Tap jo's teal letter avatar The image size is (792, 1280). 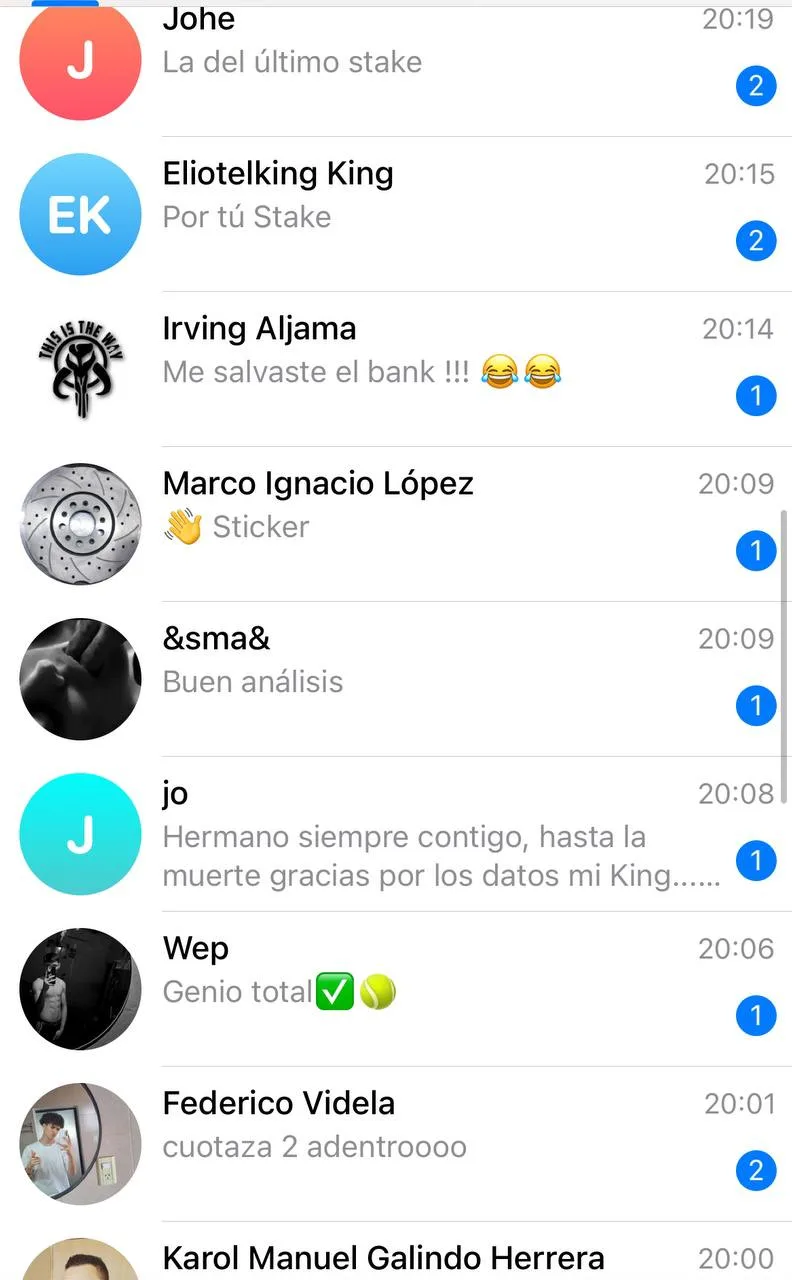point(80,834)
